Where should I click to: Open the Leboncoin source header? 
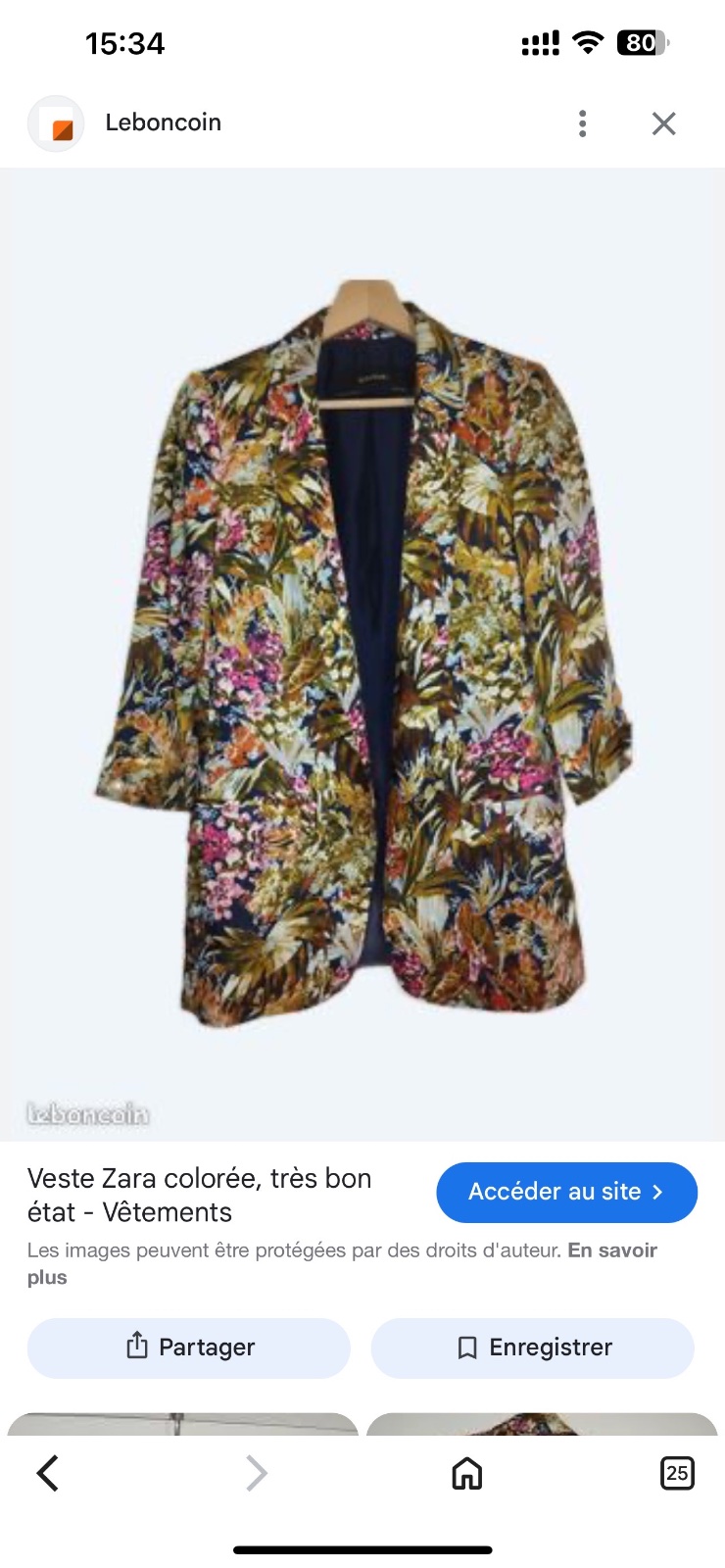[125, 123]
